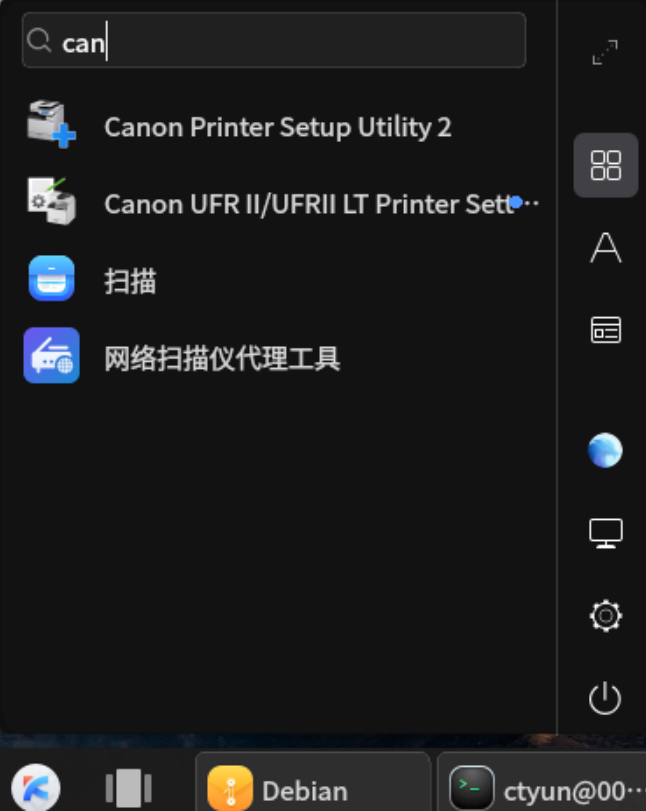The height and width of the screenshot is (811, 646).
Task: Open the power options button
Action: (605, 698)
